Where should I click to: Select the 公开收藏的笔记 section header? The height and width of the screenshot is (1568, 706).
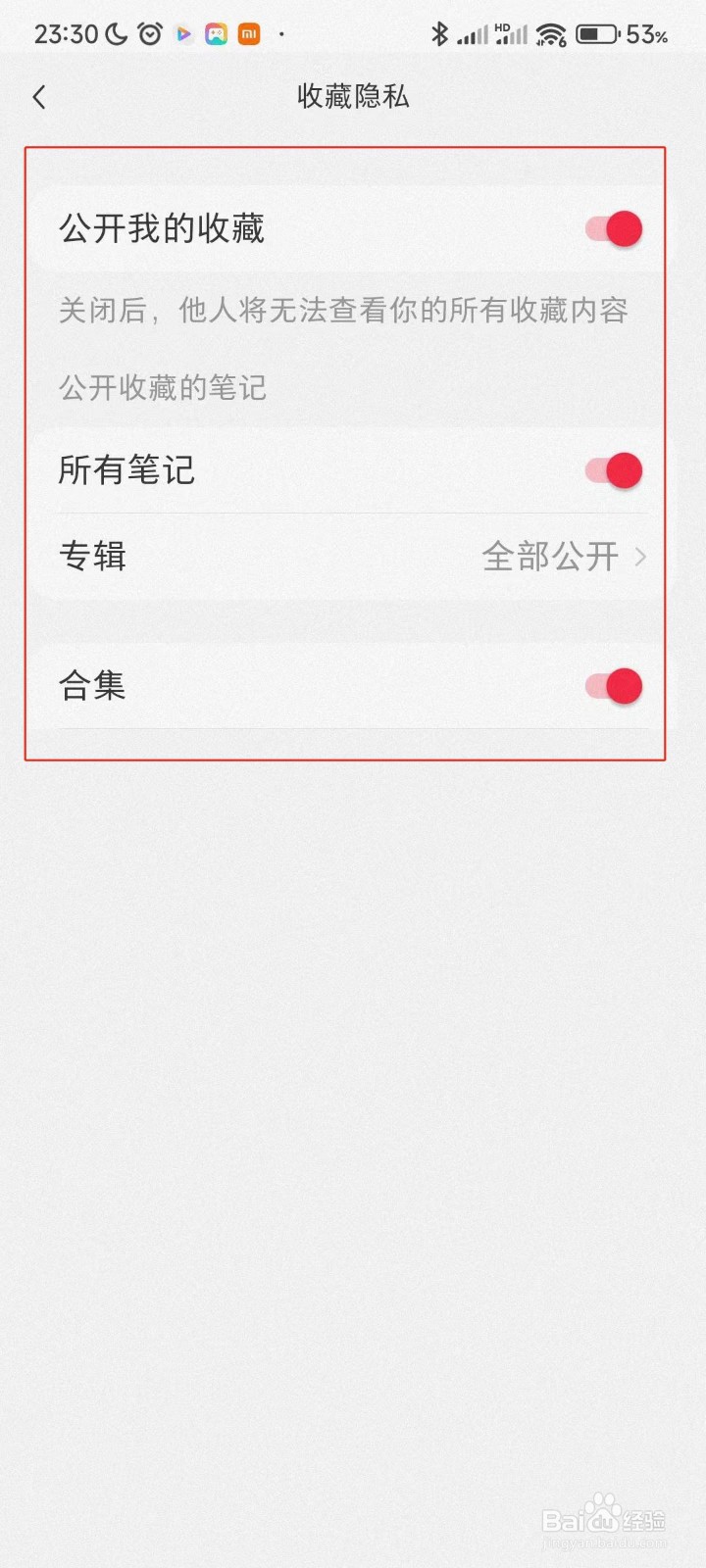[163, 386]
